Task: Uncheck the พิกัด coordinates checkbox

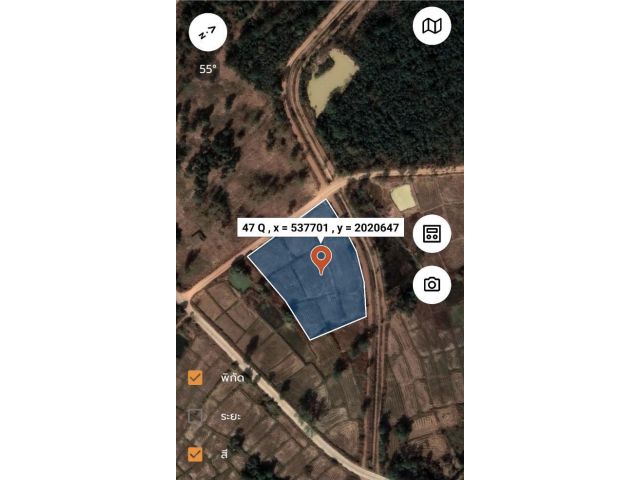Action: (195, 378)
